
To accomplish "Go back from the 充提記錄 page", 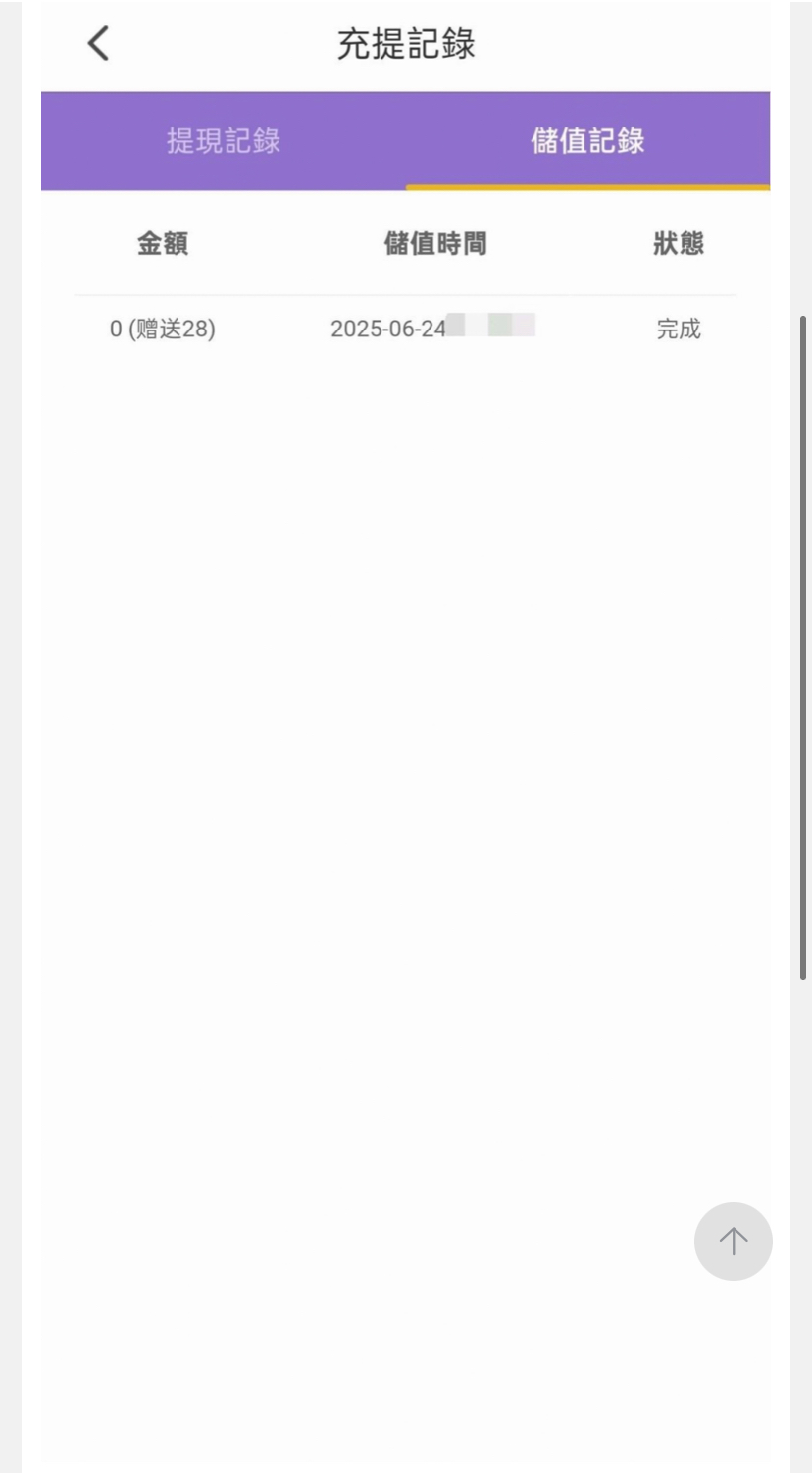I will 98,44.
